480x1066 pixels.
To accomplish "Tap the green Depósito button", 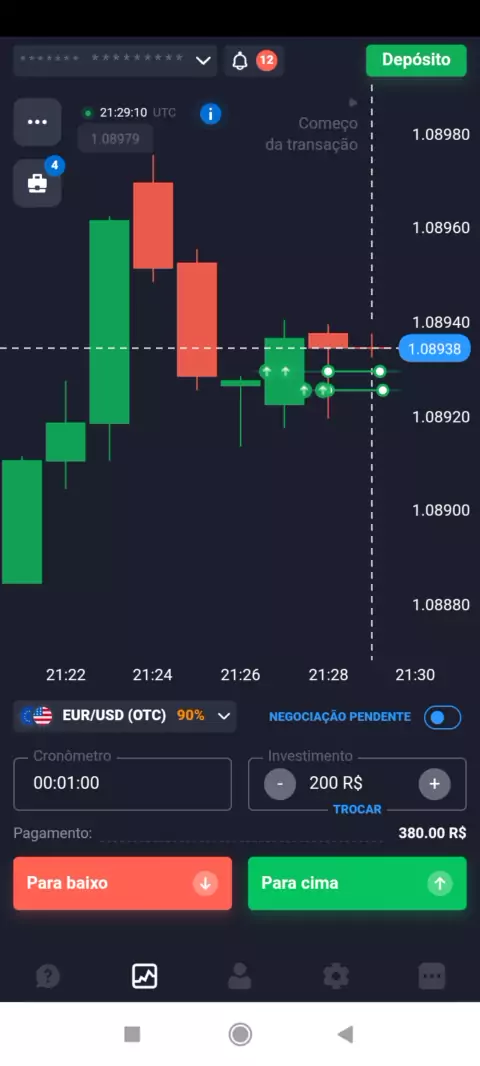I will pos(416,60).
